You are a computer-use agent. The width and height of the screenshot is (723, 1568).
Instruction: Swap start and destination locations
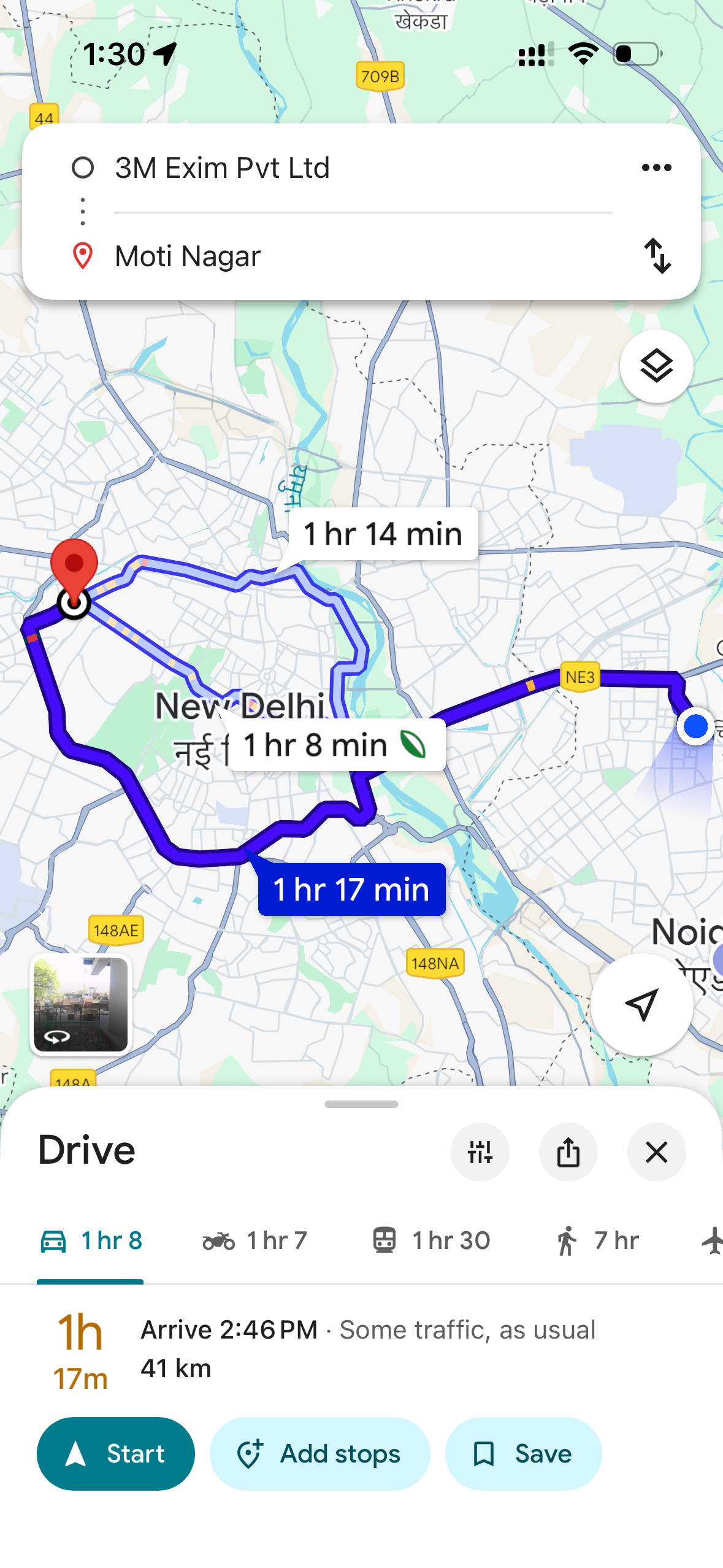(x=657, y=256)
